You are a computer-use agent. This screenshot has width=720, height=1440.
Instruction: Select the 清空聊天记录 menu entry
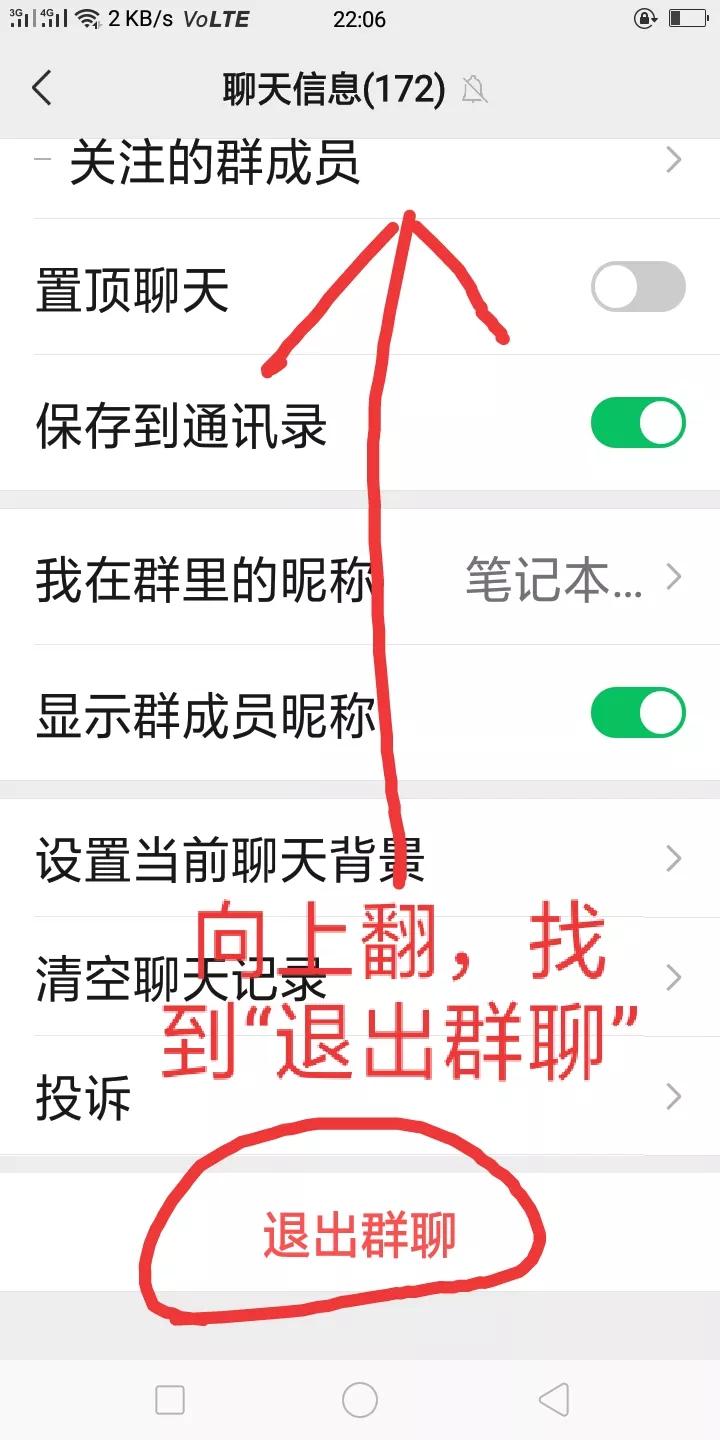(x=360, y=977)
